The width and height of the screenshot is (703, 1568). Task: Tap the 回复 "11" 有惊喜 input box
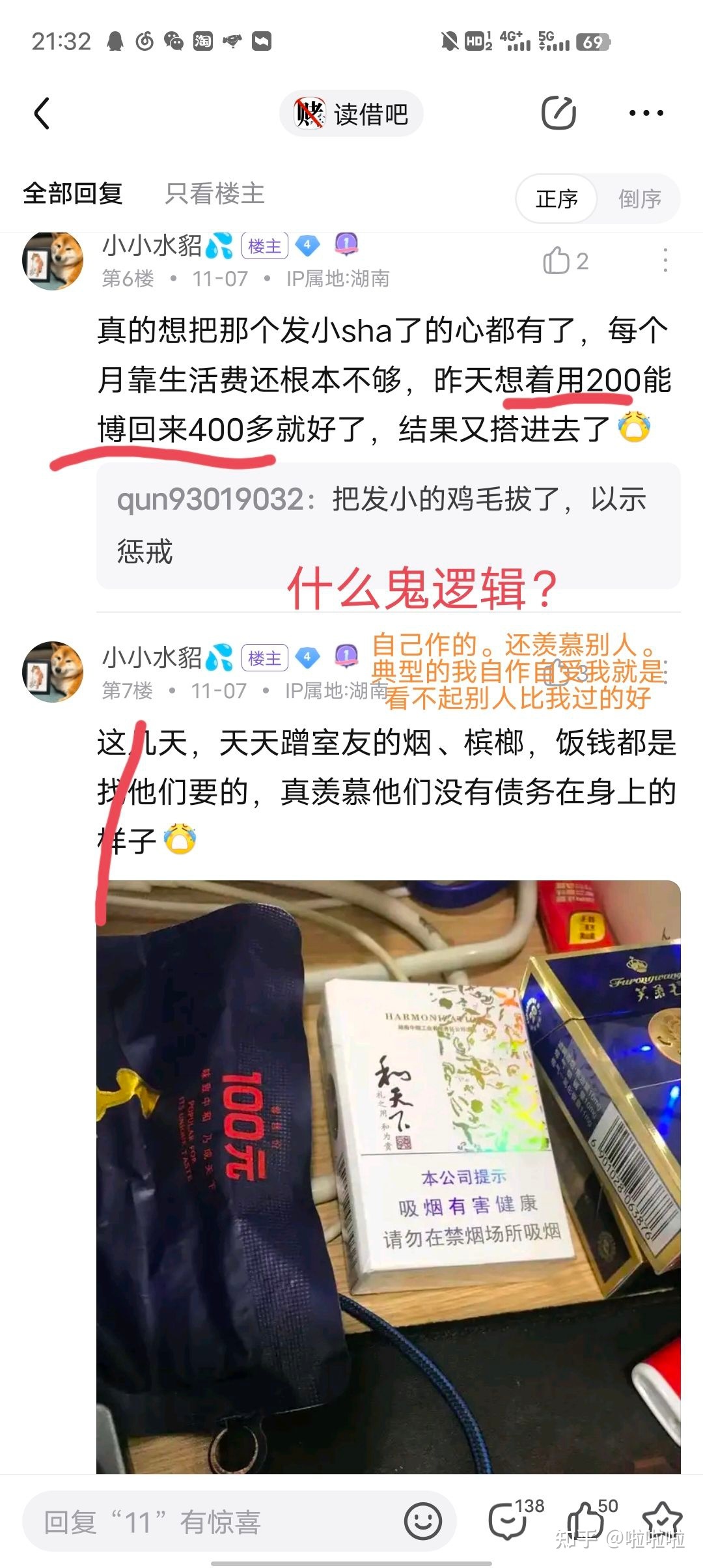tap(215, 1522)
